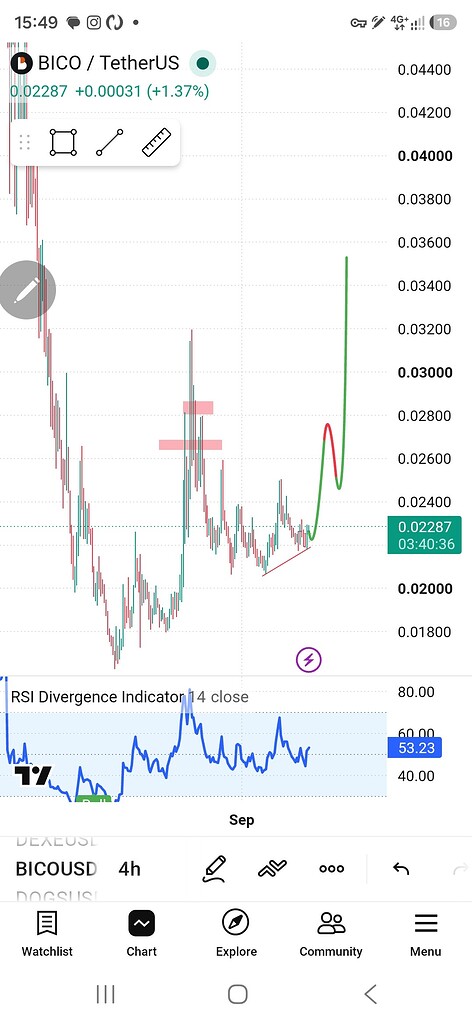Open the purple lightning bolt icon
Image resolution: width=472 pixels, height=1024 pixels.
(309, 660)
